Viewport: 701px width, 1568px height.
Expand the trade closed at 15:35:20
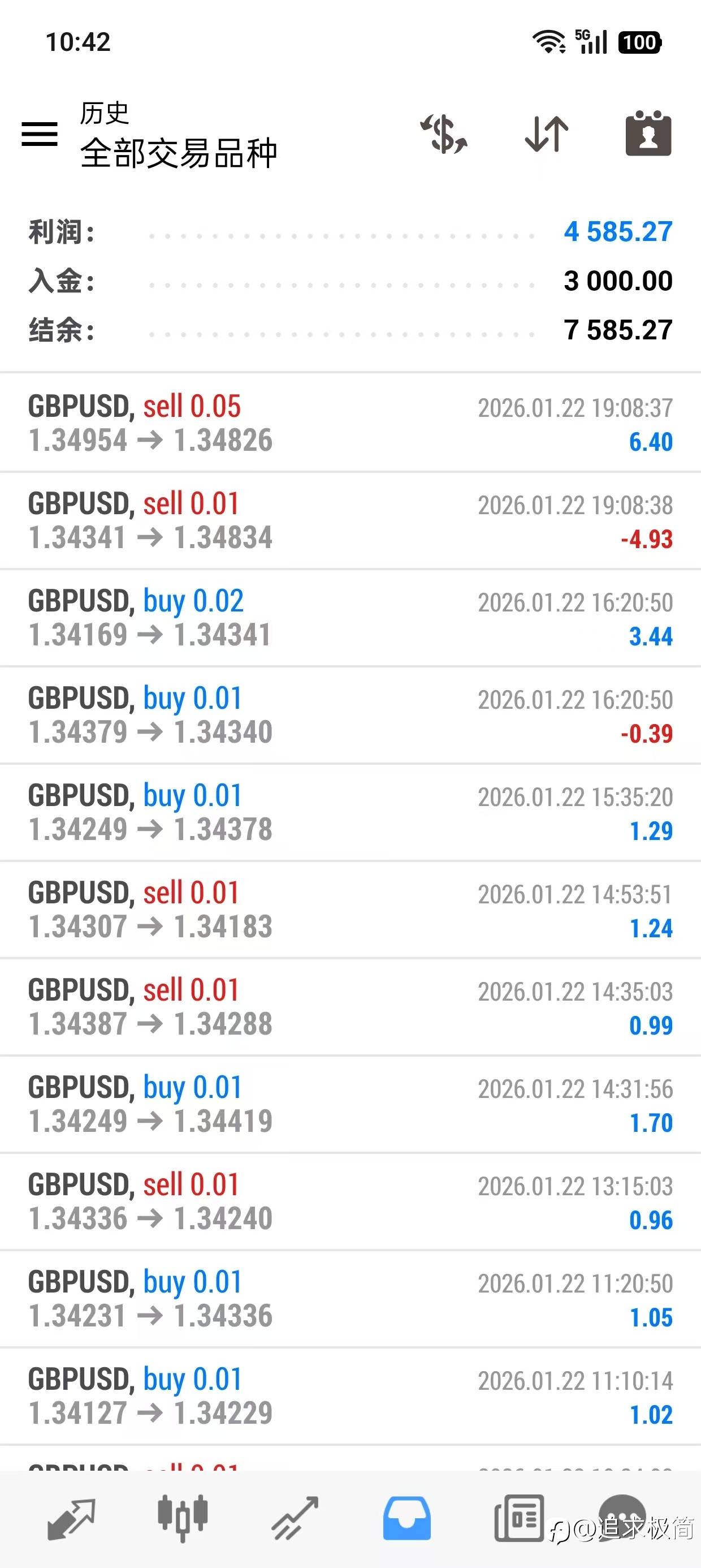tap(350, 813)
